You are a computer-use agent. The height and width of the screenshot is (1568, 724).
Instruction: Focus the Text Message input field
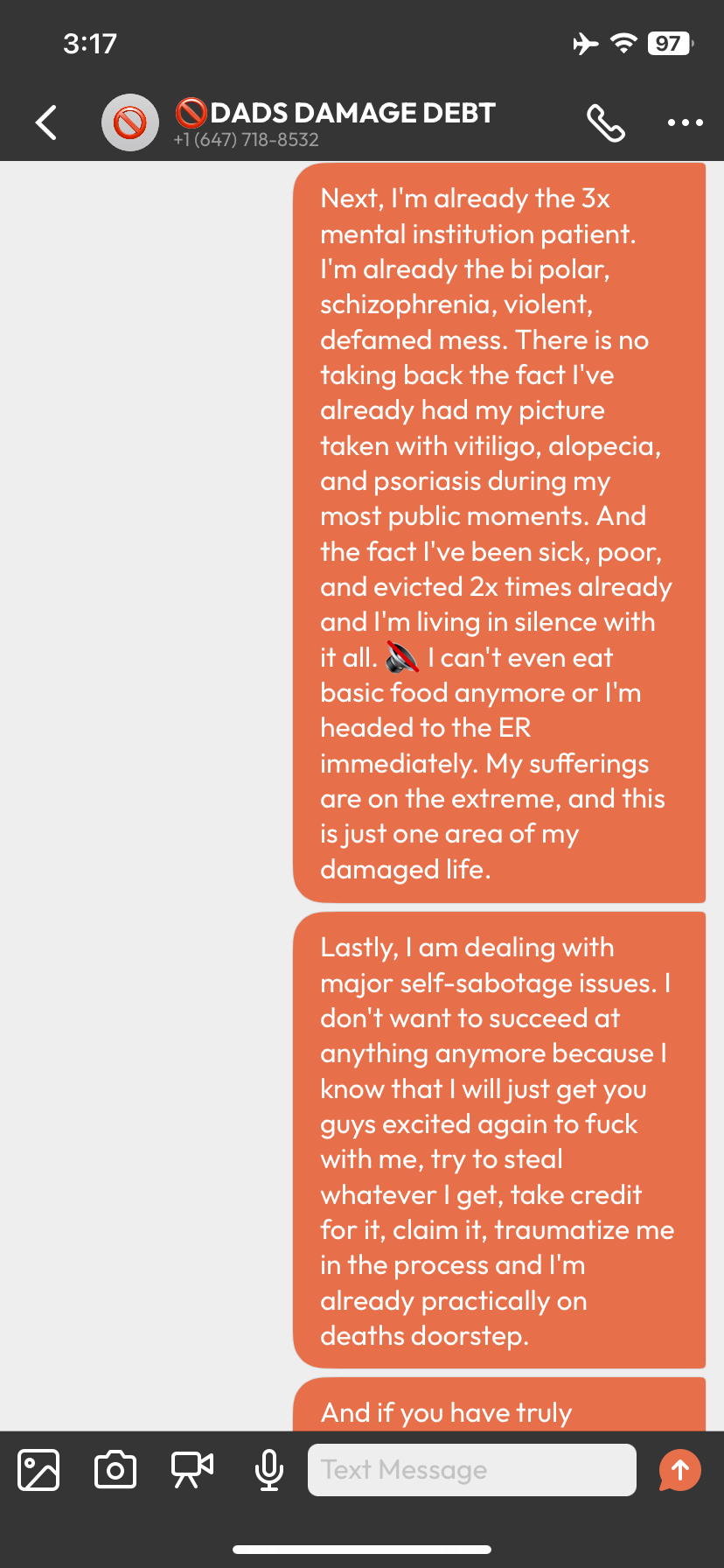pyautogui.click(x=472, y=1470)
